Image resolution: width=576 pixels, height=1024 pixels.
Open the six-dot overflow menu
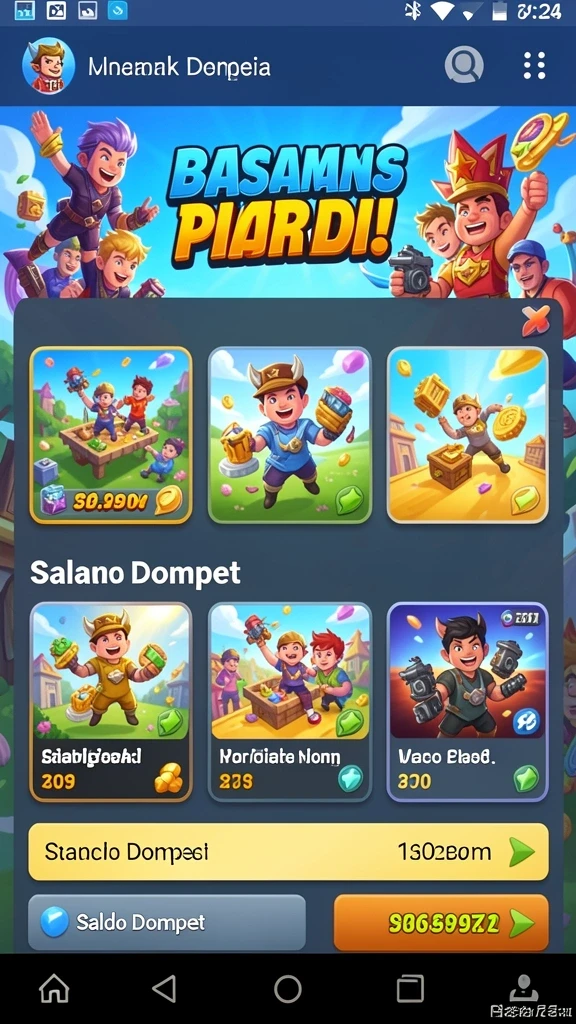[534, 66]
